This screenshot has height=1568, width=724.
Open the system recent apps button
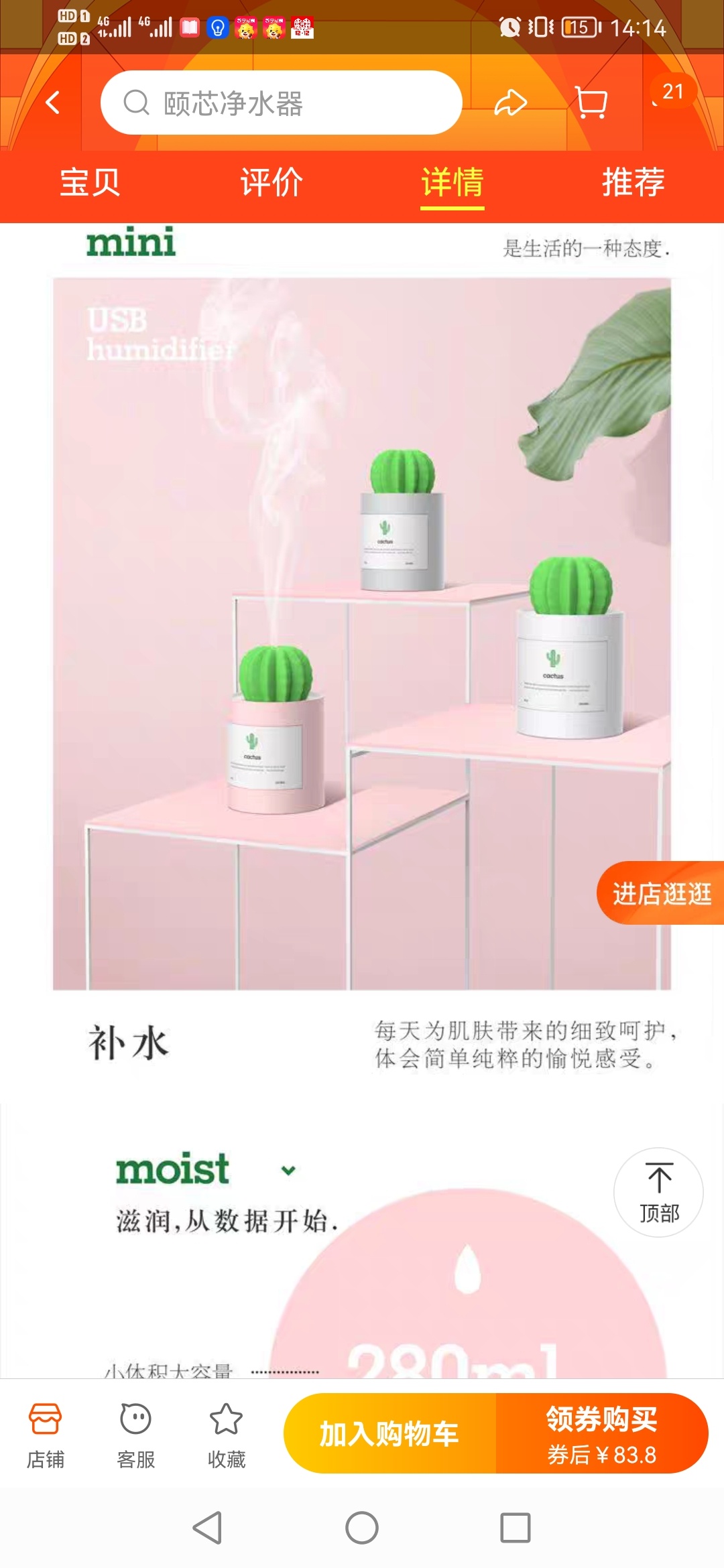(516, 1528)
